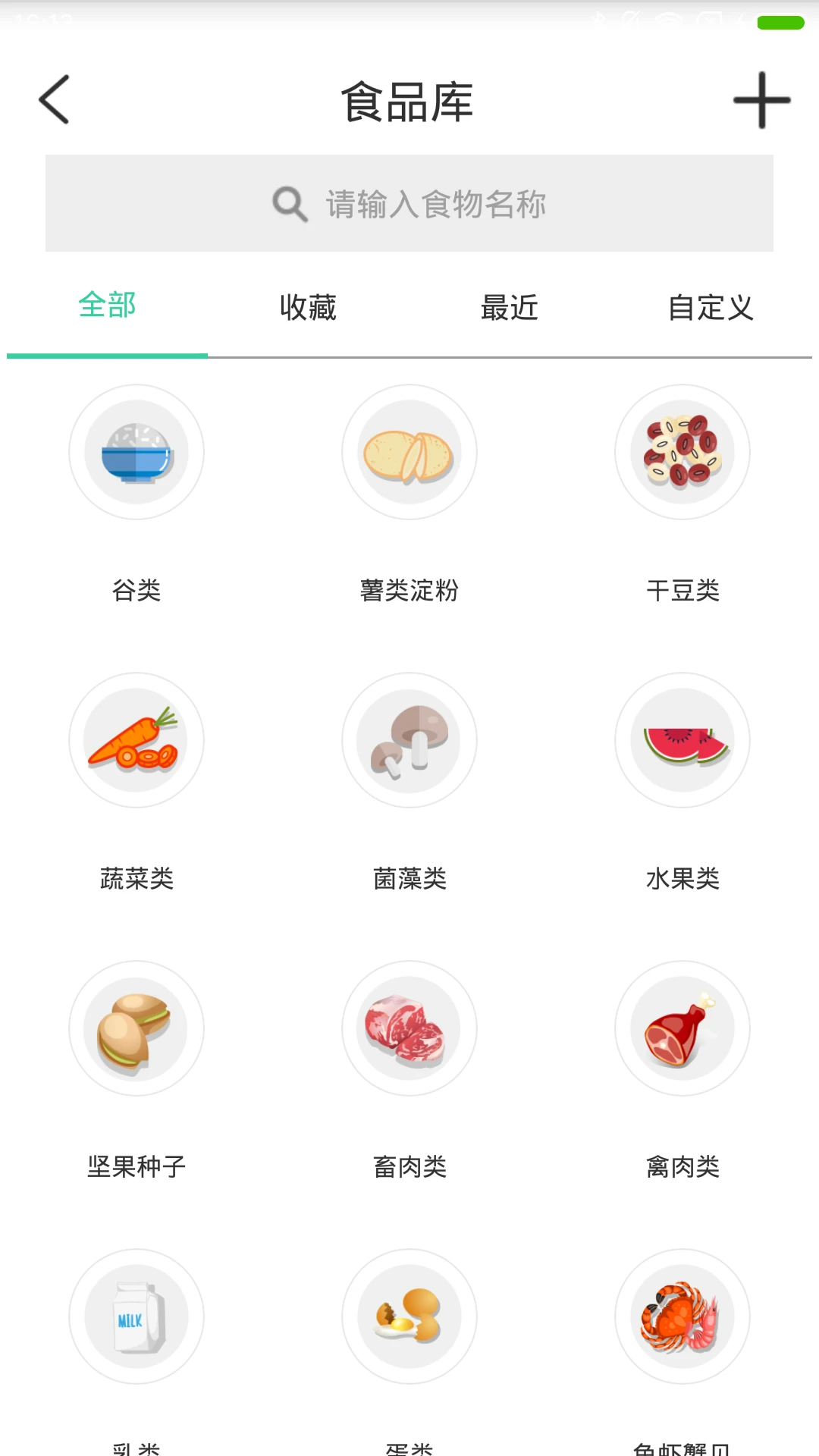This screenshot has width=819, height=1456.
Task: Open the drumstick icon for 禽肉类 poultry
Action: tap(682, 1028)
